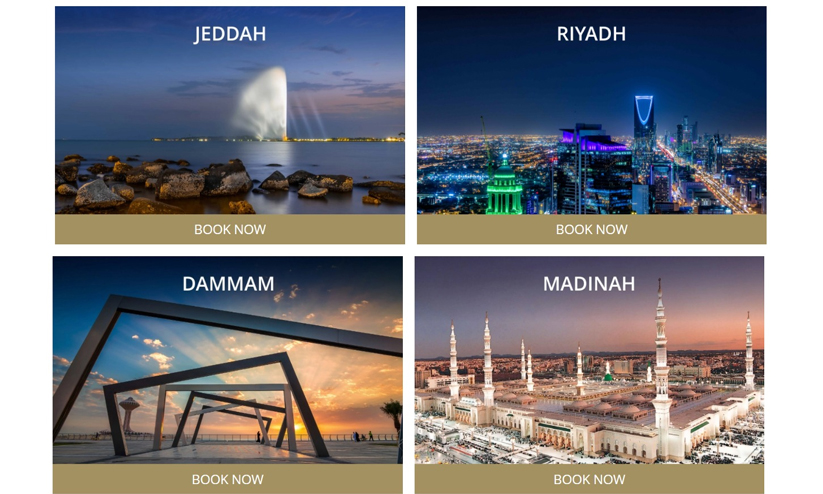The height and width of the screenshot is (494, 823).
Task: Open the Dammam destination picture
Action: (228, 370)
